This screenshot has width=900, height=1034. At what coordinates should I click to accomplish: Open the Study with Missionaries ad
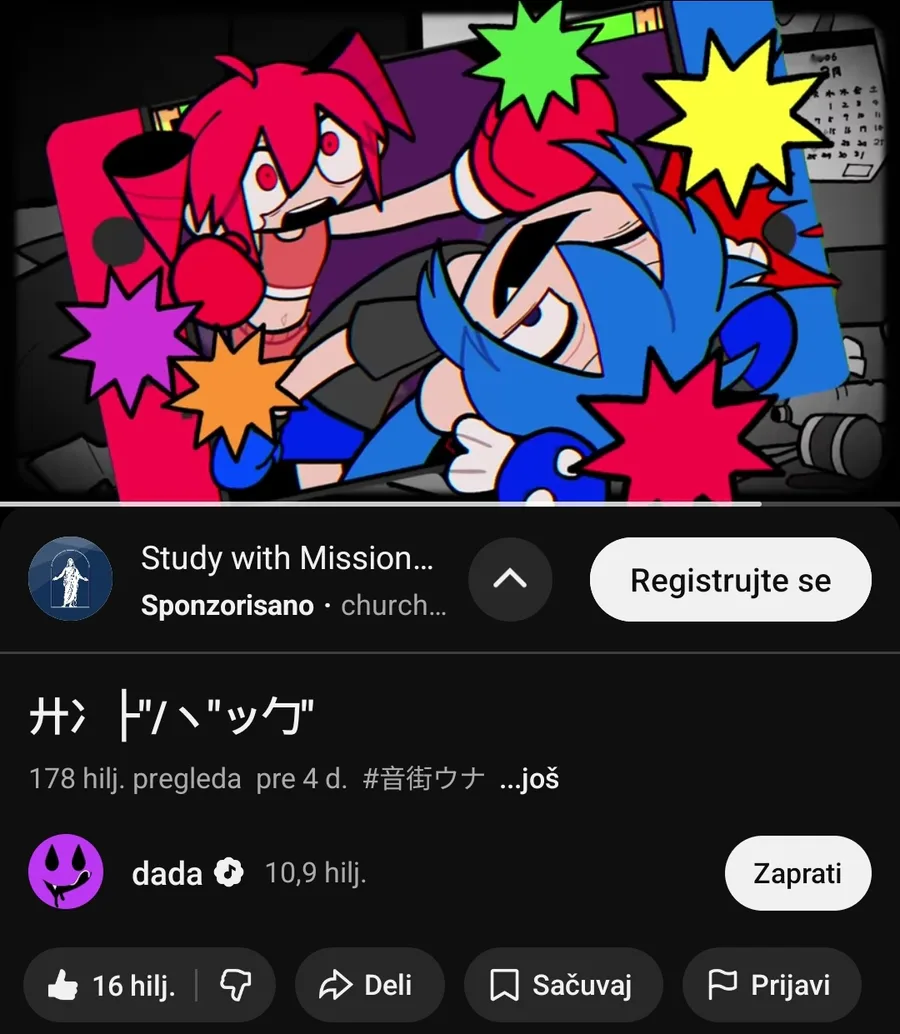tap(286, 558)
